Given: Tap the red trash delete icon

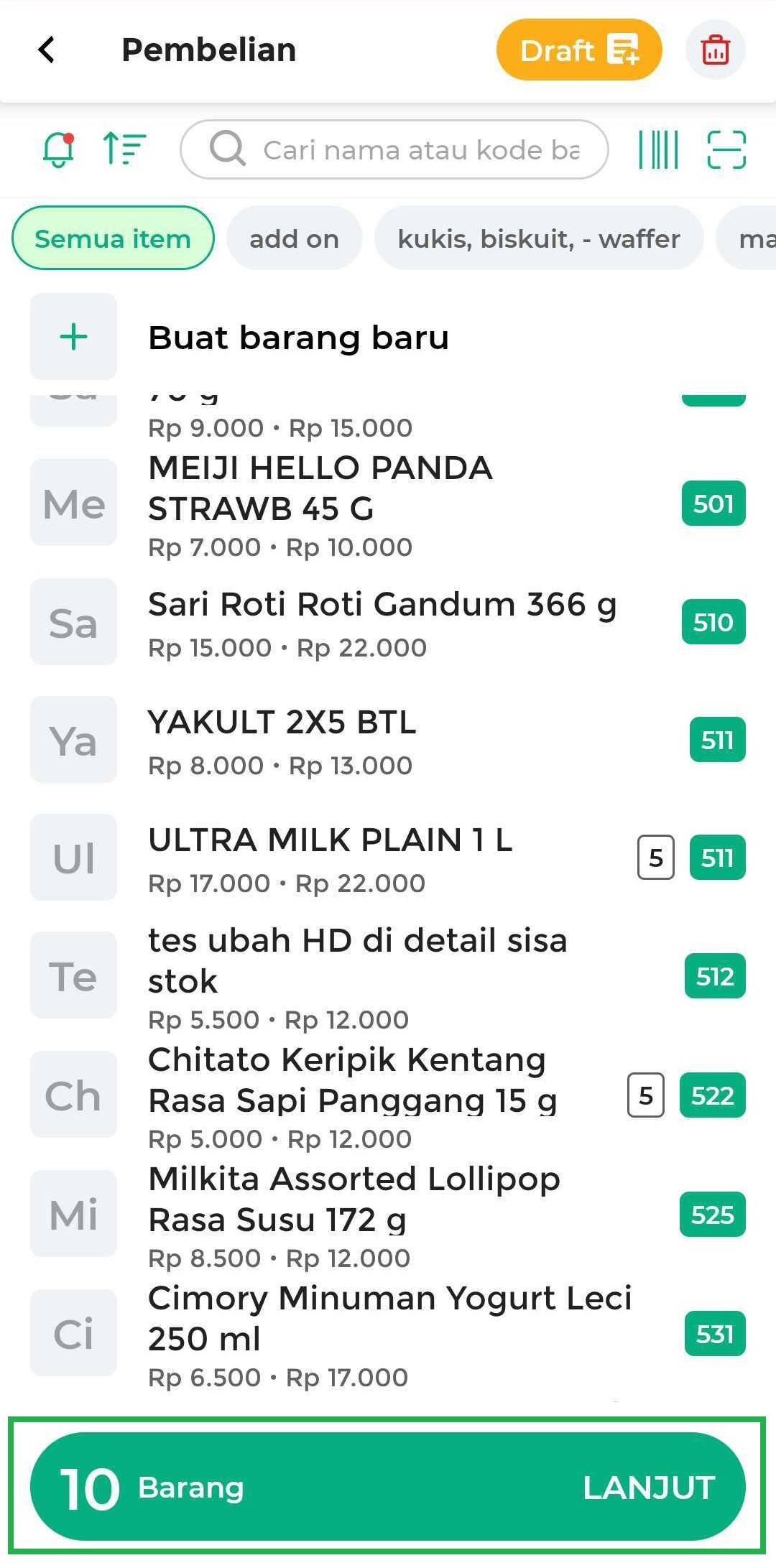Looking at the screenshot, I should [715, 50].
